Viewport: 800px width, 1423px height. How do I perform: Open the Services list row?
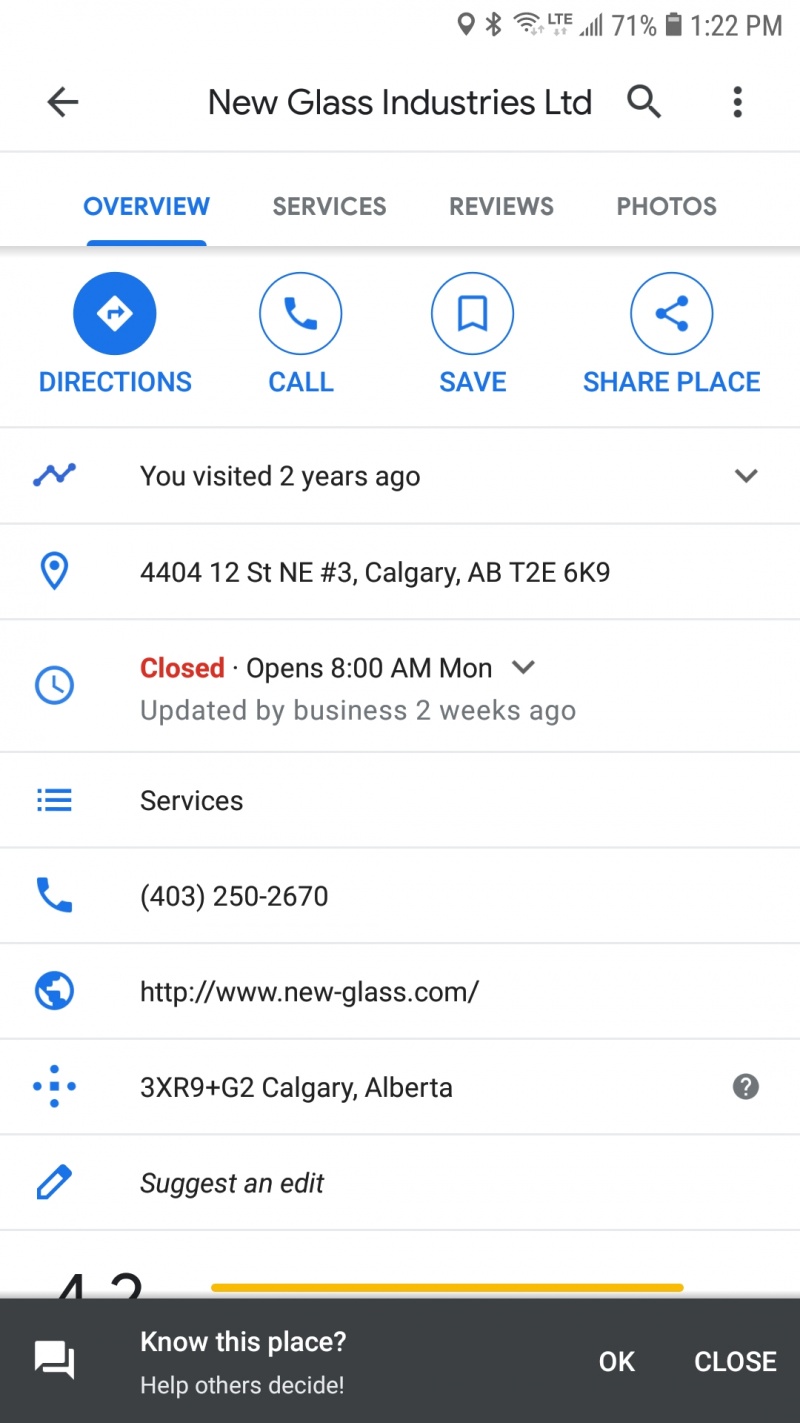click(x=400, y=800)
